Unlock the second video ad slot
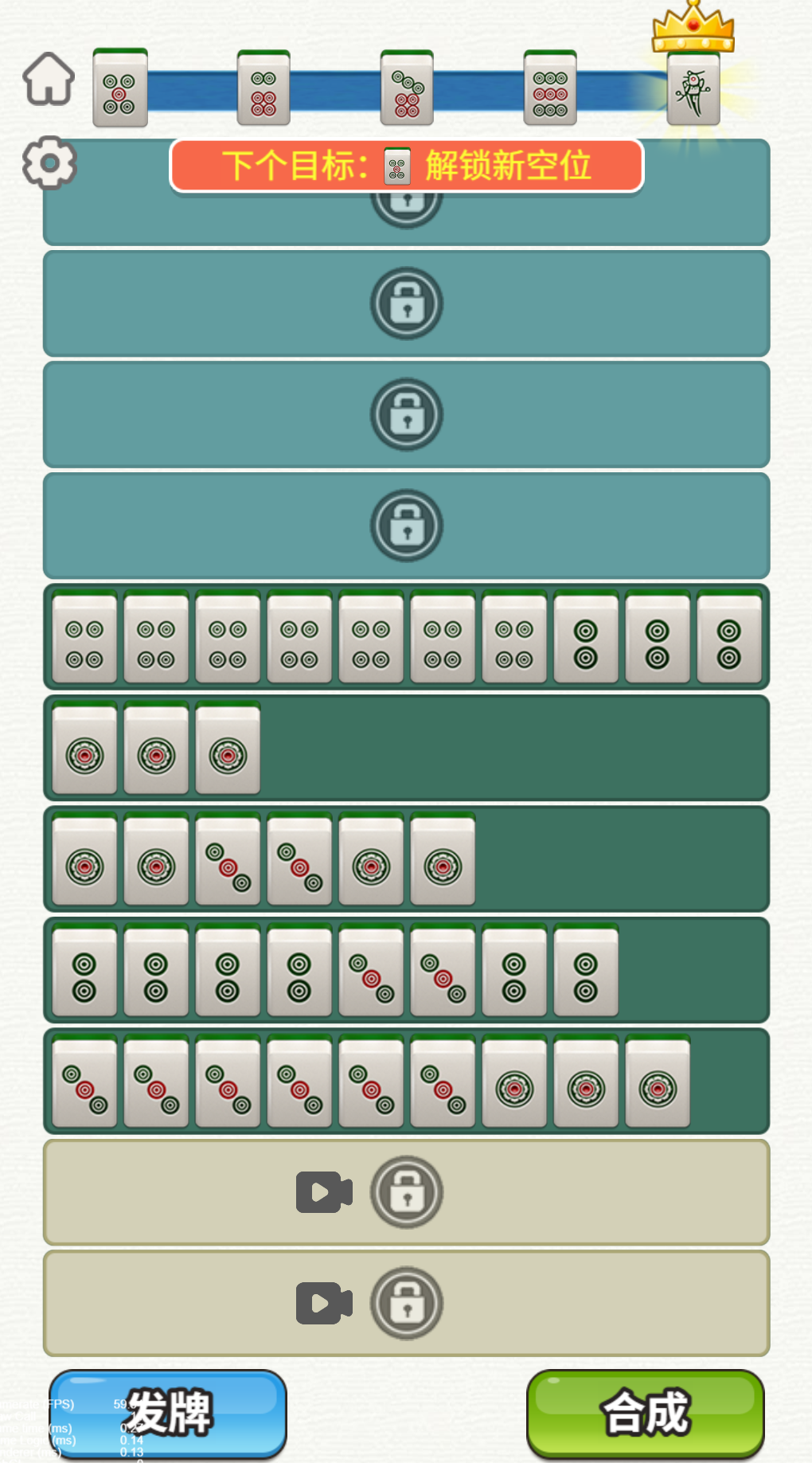This screenshot has height=1463, width=812. pyautogui.click(x=406, y=1304)
